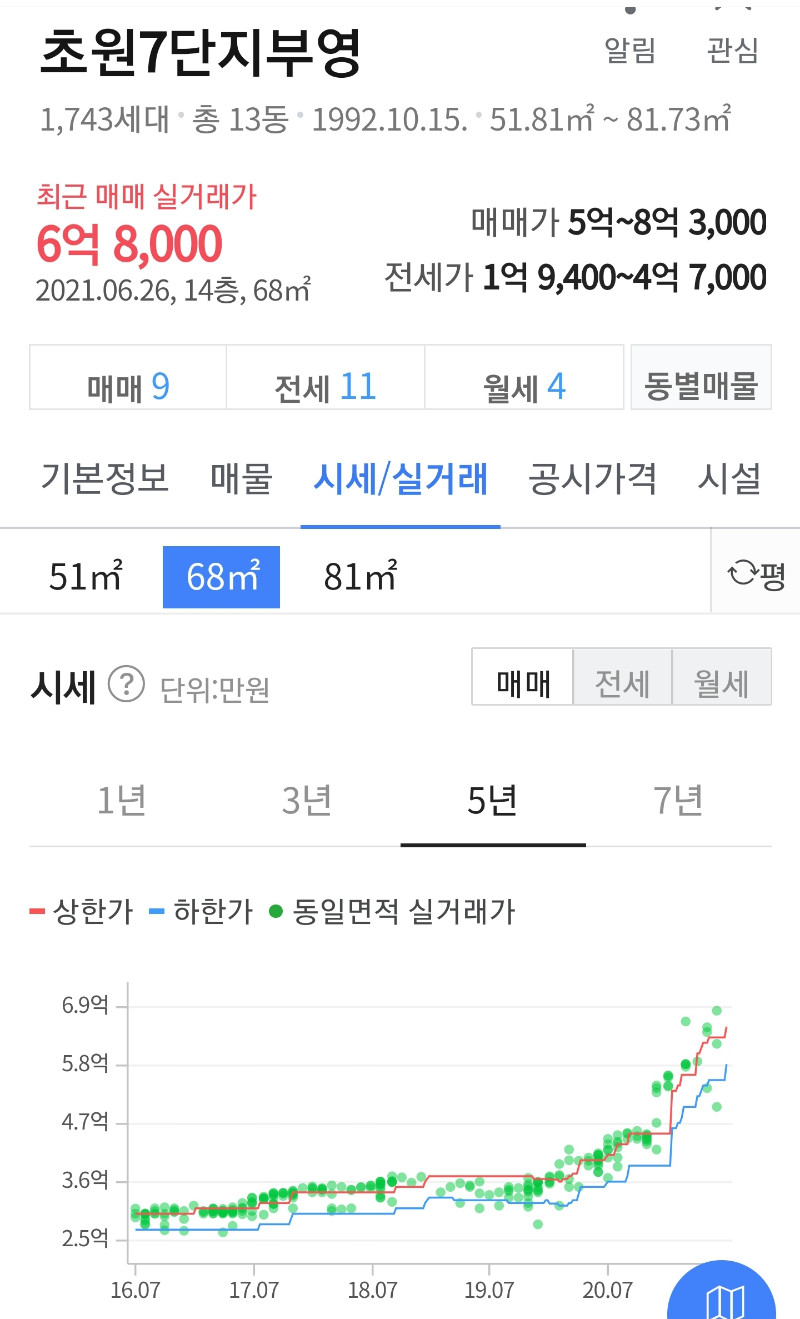Open the 월세 4 listings
Viewport: 800px width, 1319px height.
click(525, 386)
